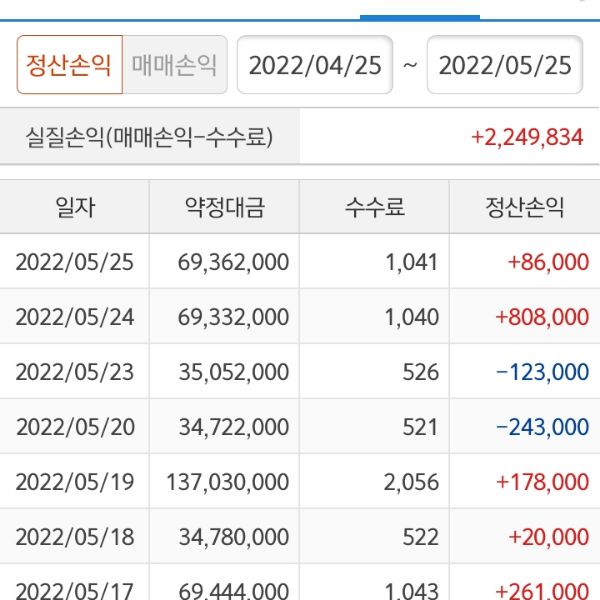
Task: Switch to the 매매손익 tab
Action: tap(174, 65)
